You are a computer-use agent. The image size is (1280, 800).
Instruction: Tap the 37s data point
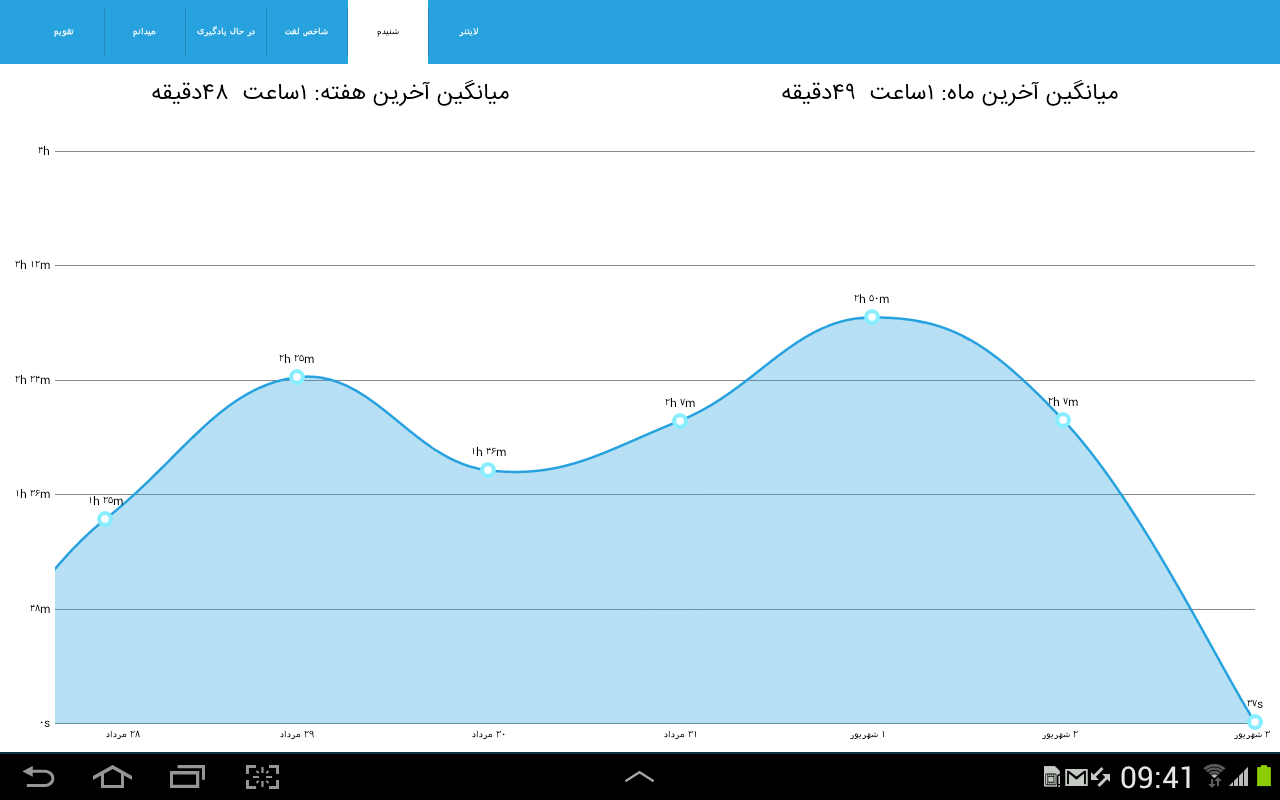[x=1255, y=722]
